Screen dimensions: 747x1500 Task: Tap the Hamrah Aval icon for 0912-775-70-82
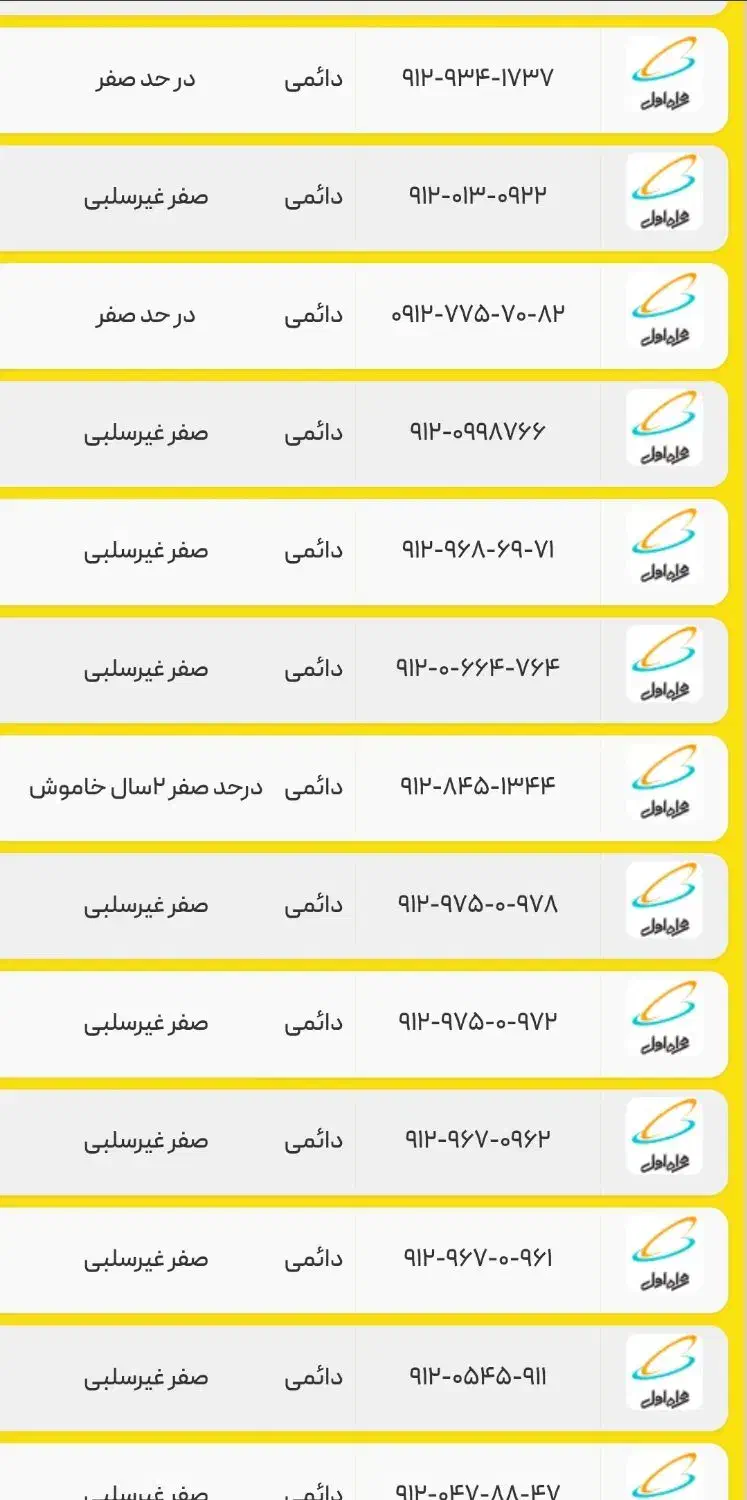pyautogui.click(x=665, y=314)
